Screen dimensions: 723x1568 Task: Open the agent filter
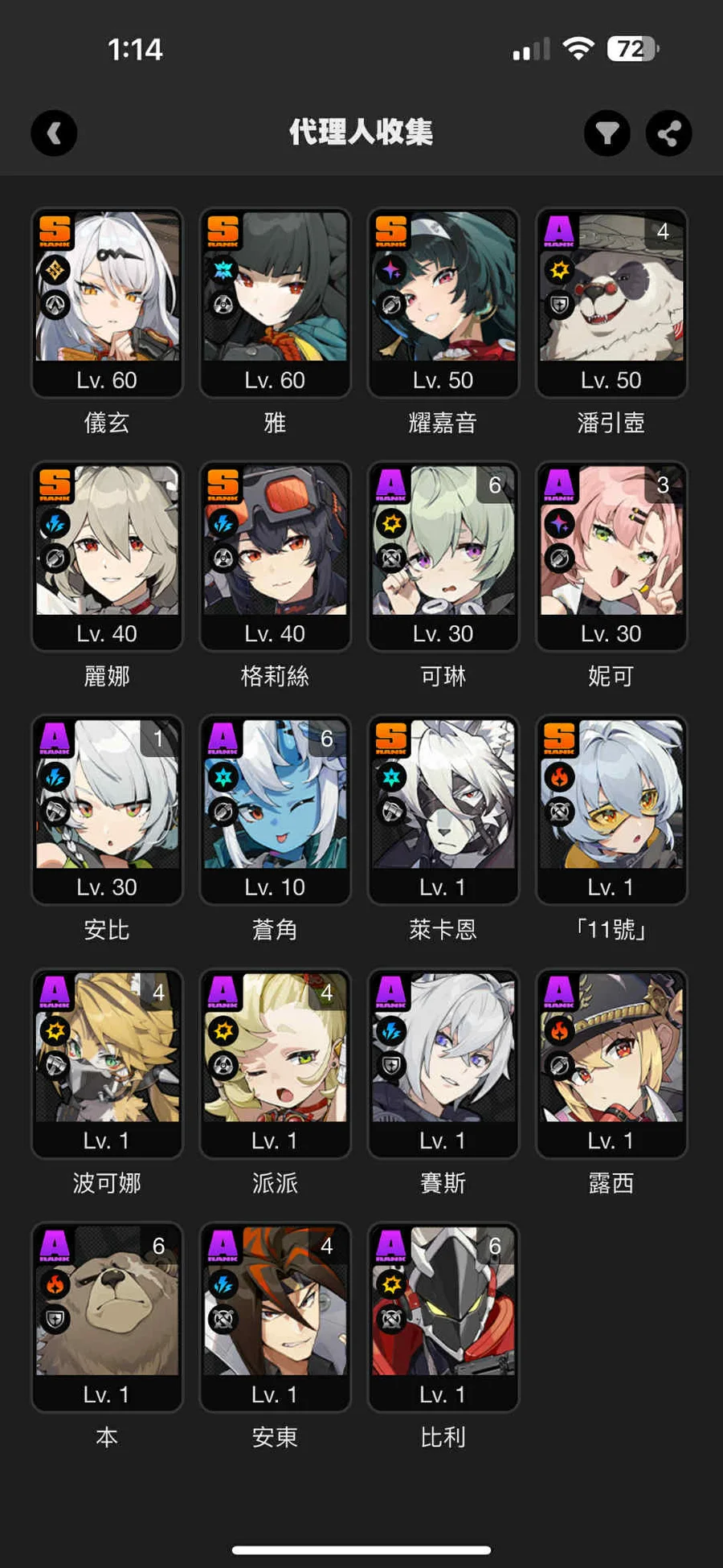pyautogui.click(x=607, y=133)
